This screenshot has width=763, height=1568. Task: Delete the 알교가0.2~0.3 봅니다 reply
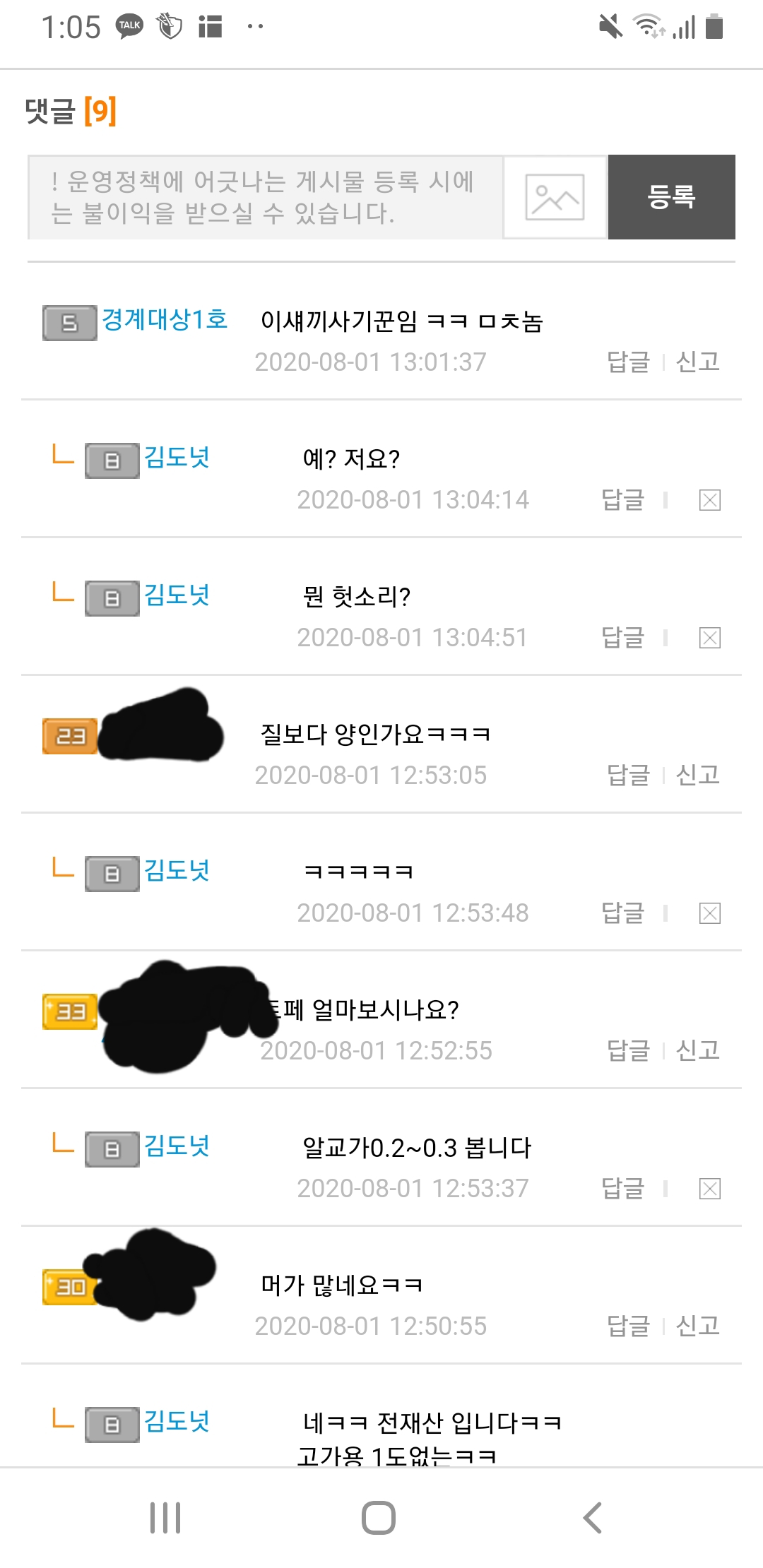coord(709,1189)
